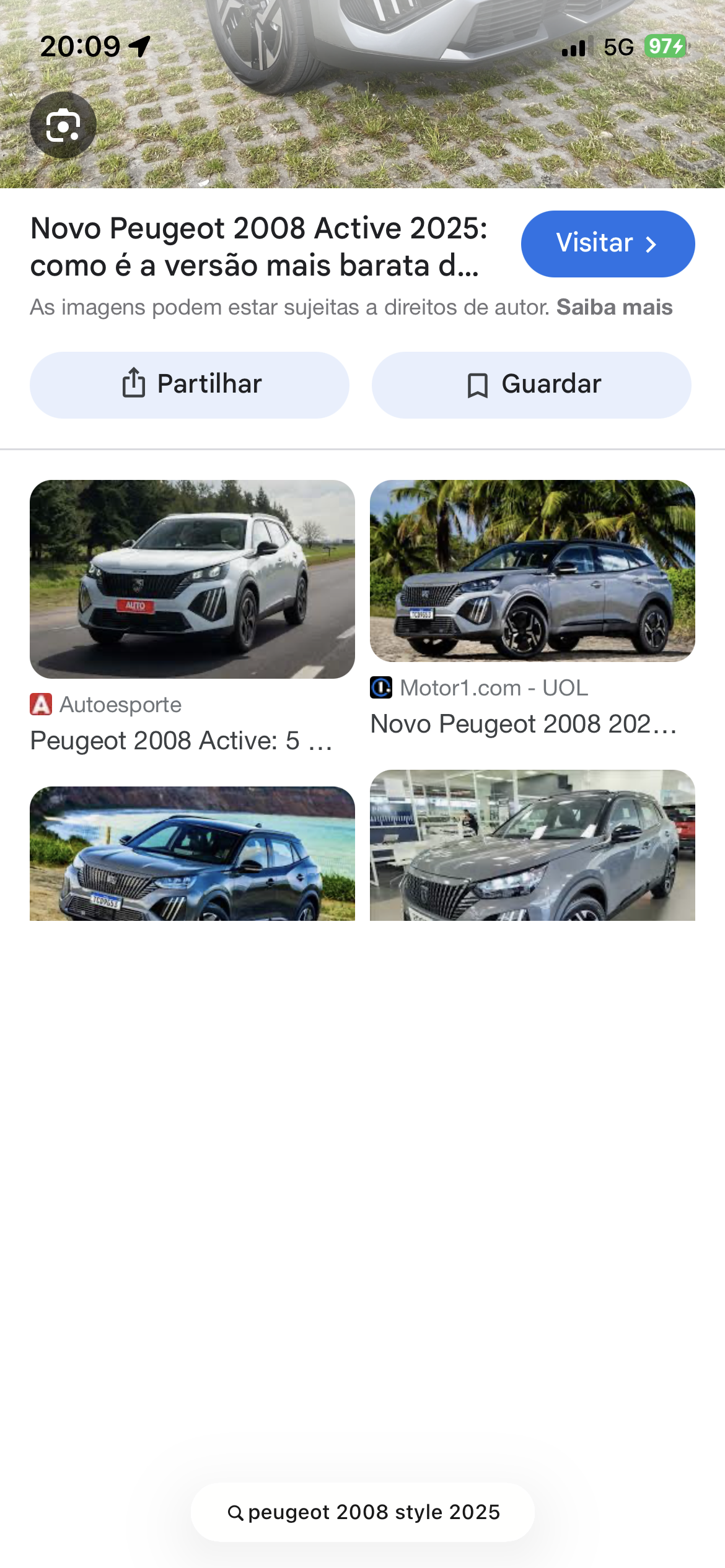Open the Motor1.com - UOL result
The width and height of the screenshot is (725, 1568).
pyautogui.click(x=532, y=571)
